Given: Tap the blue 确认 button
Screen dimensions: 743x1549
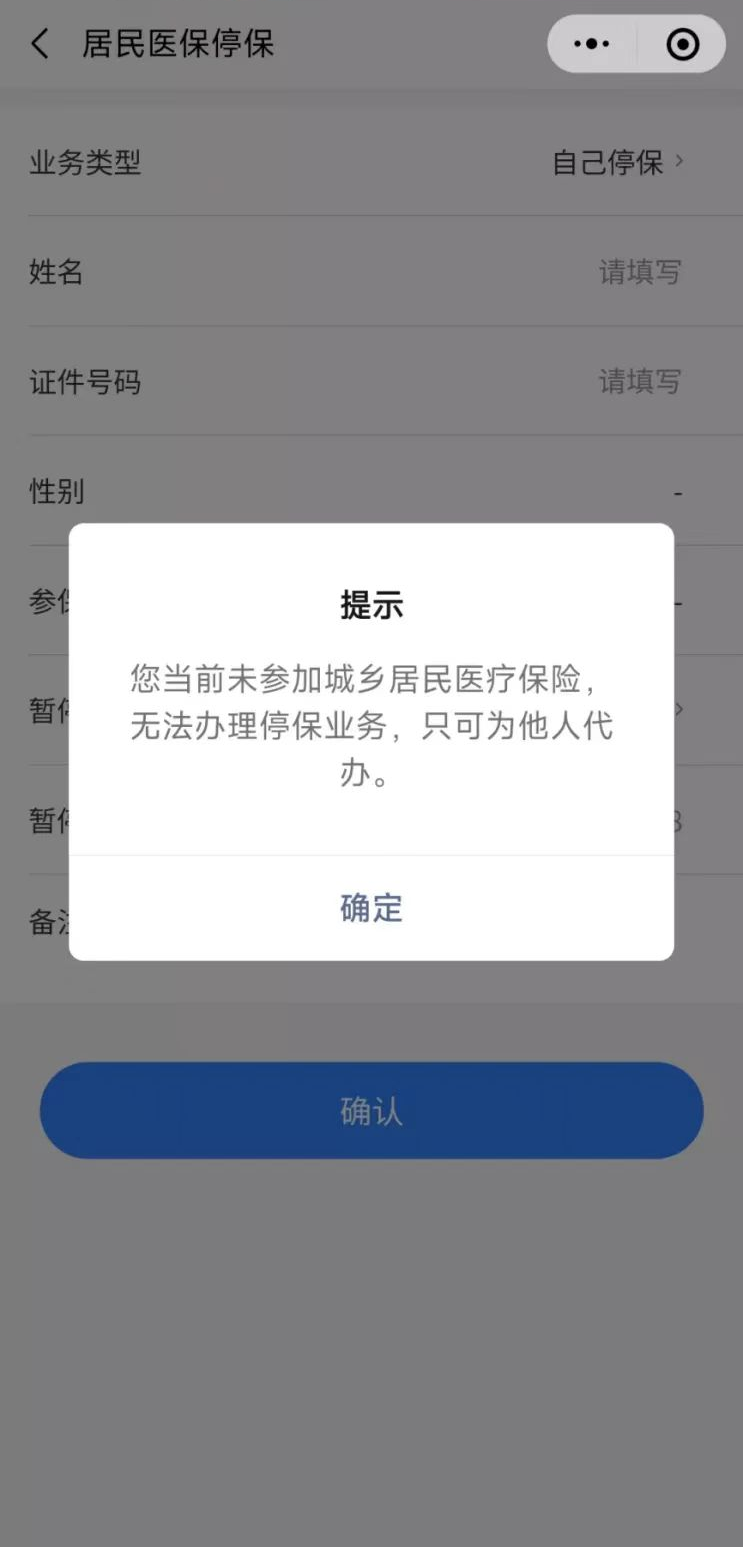Looking at the screenshot, I should (x=371, y=1111).
